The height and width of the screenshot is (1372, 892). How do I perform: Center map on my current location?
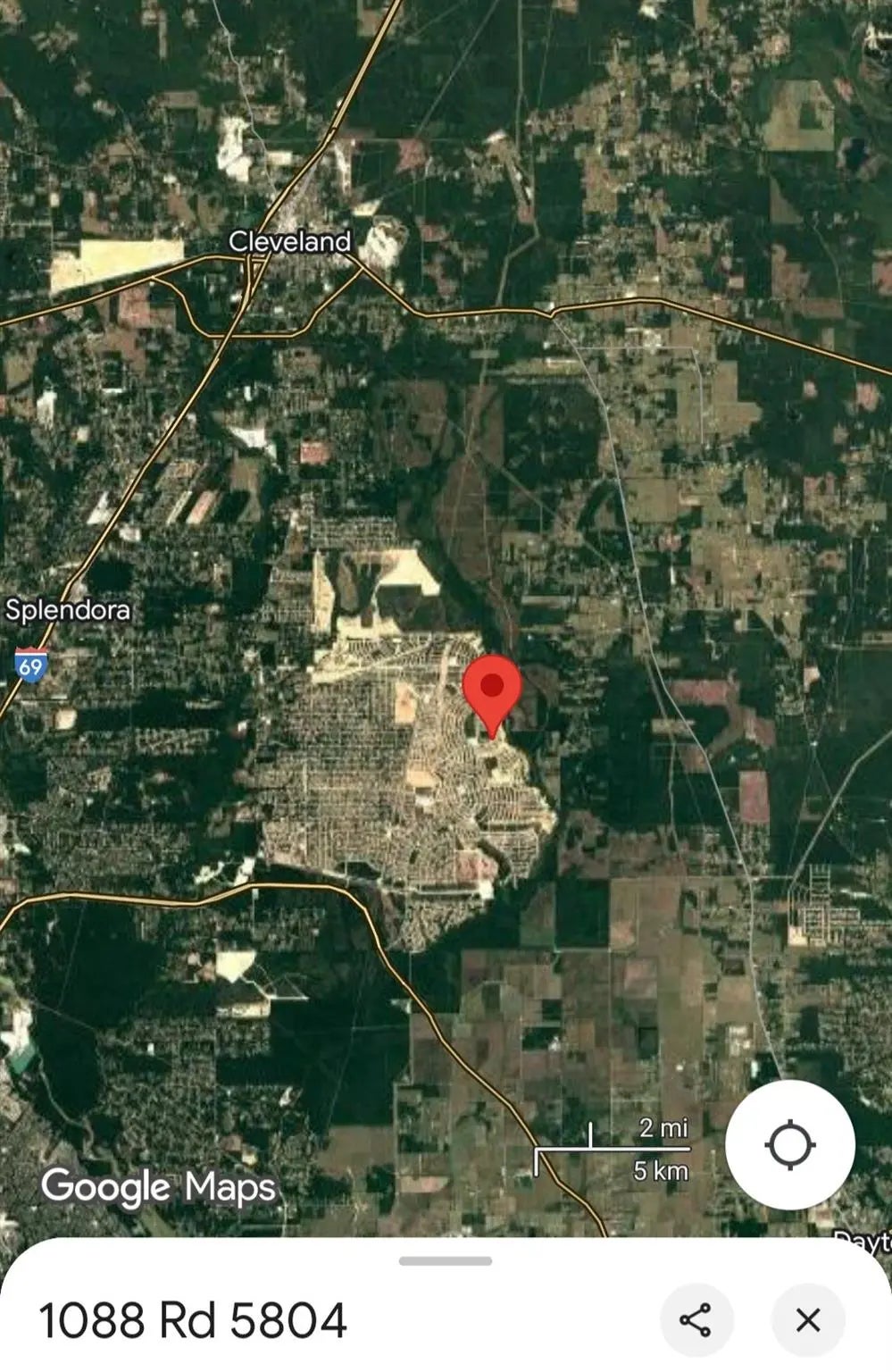(789, 1144)
